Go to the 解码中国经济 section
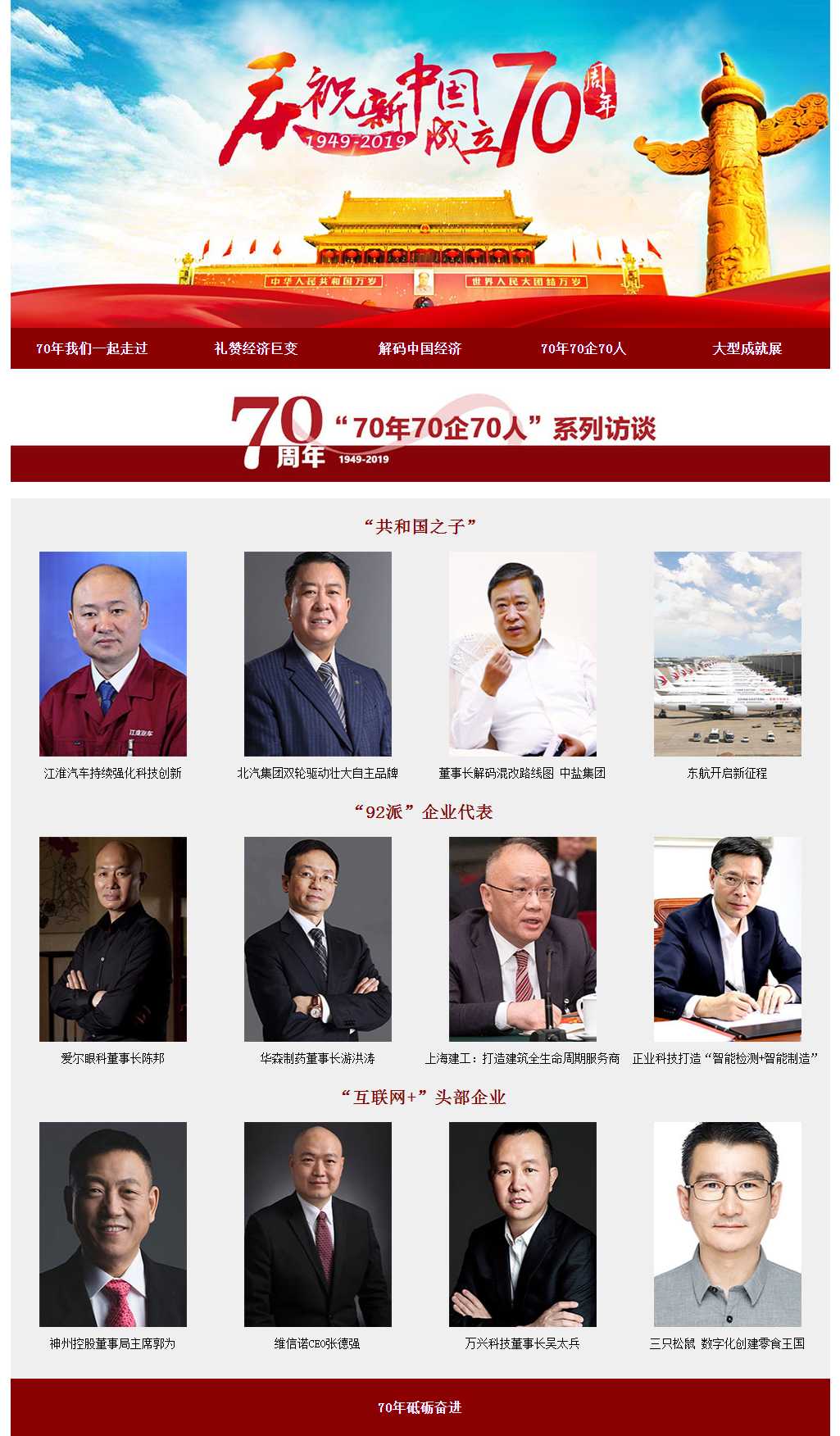 420,348
